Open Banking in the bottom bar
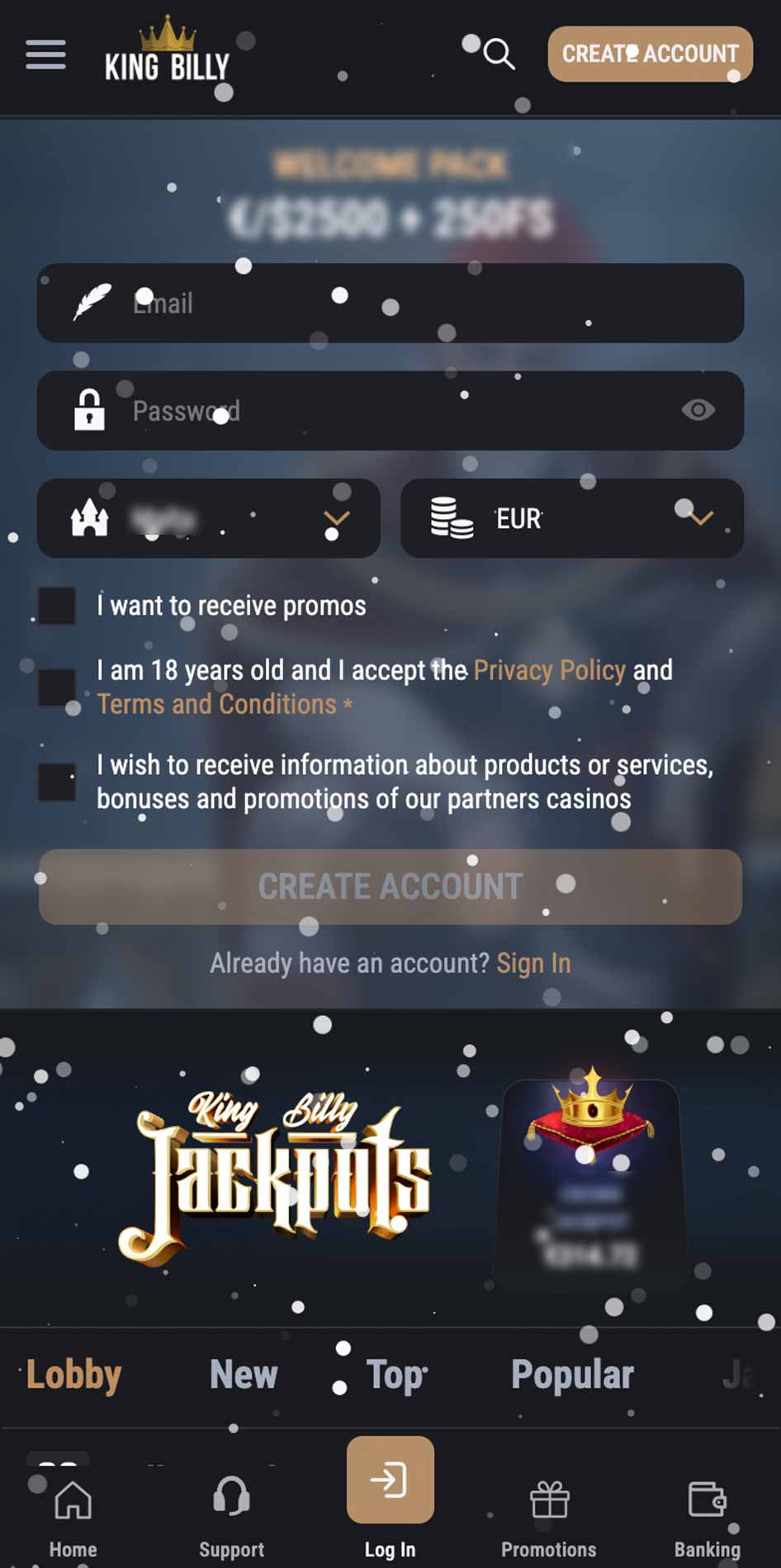This screenshot has width=781, height=1568. click(707, 1514)
